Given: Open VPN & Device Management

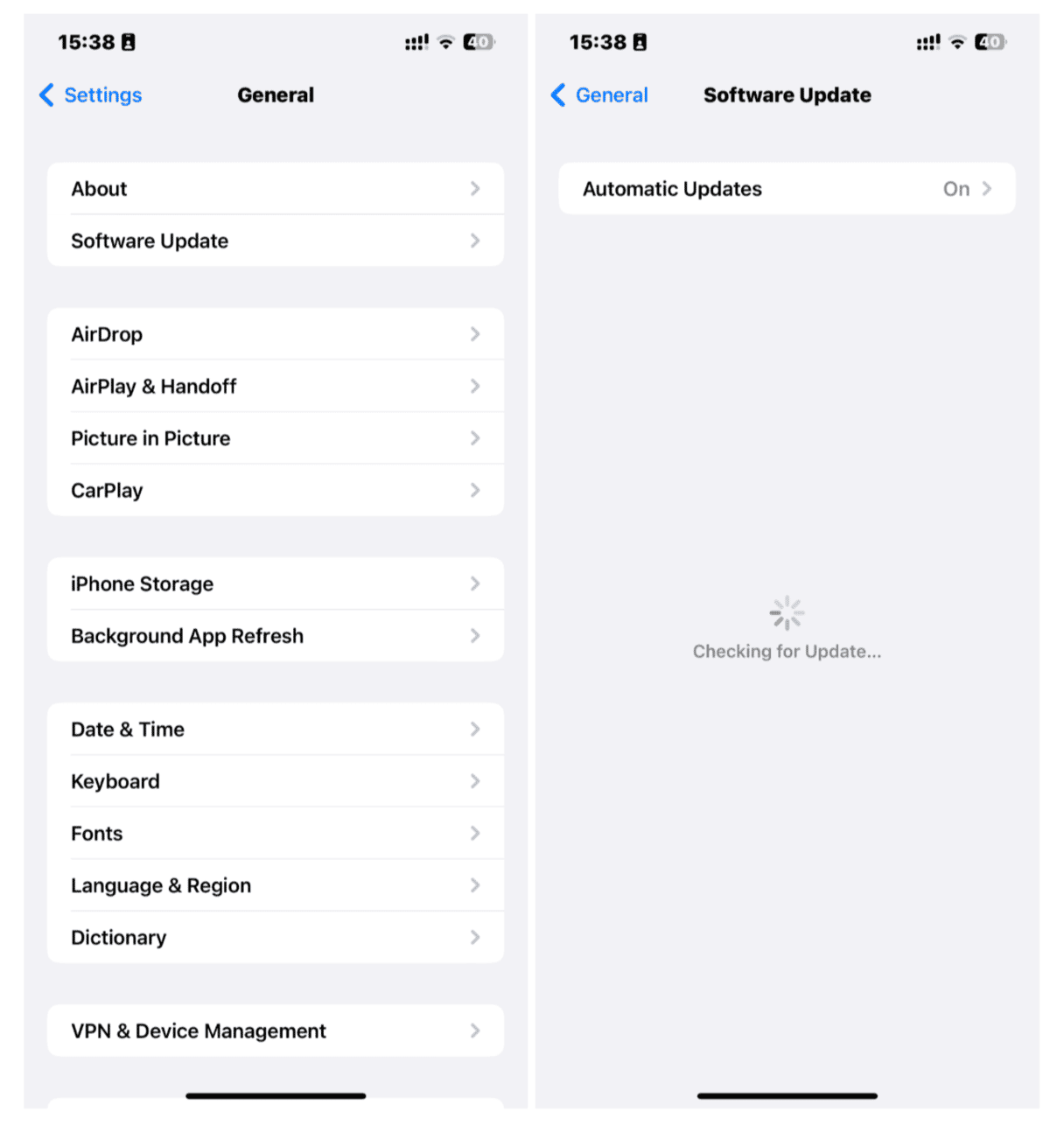Looking at the screenshot, I should click(x=275, y=1031).
